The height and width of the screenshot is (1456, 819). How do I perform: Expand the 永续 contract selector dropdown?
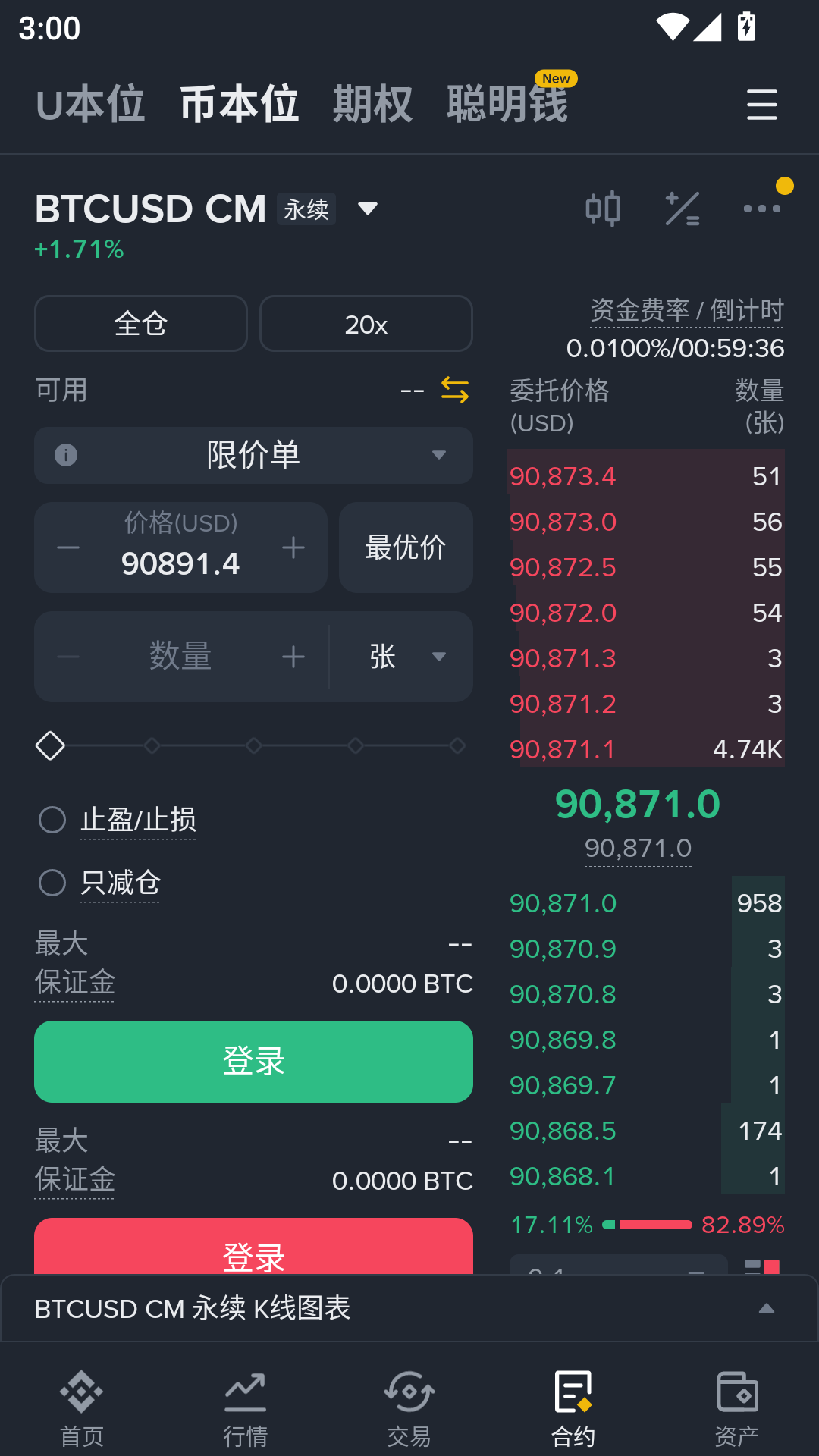[367, 209]
